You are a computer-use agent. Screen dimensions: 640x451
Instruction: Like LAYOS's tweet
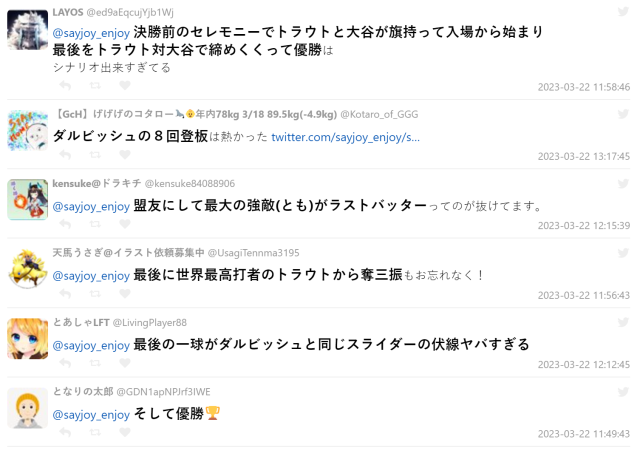[x=124, y=86]
